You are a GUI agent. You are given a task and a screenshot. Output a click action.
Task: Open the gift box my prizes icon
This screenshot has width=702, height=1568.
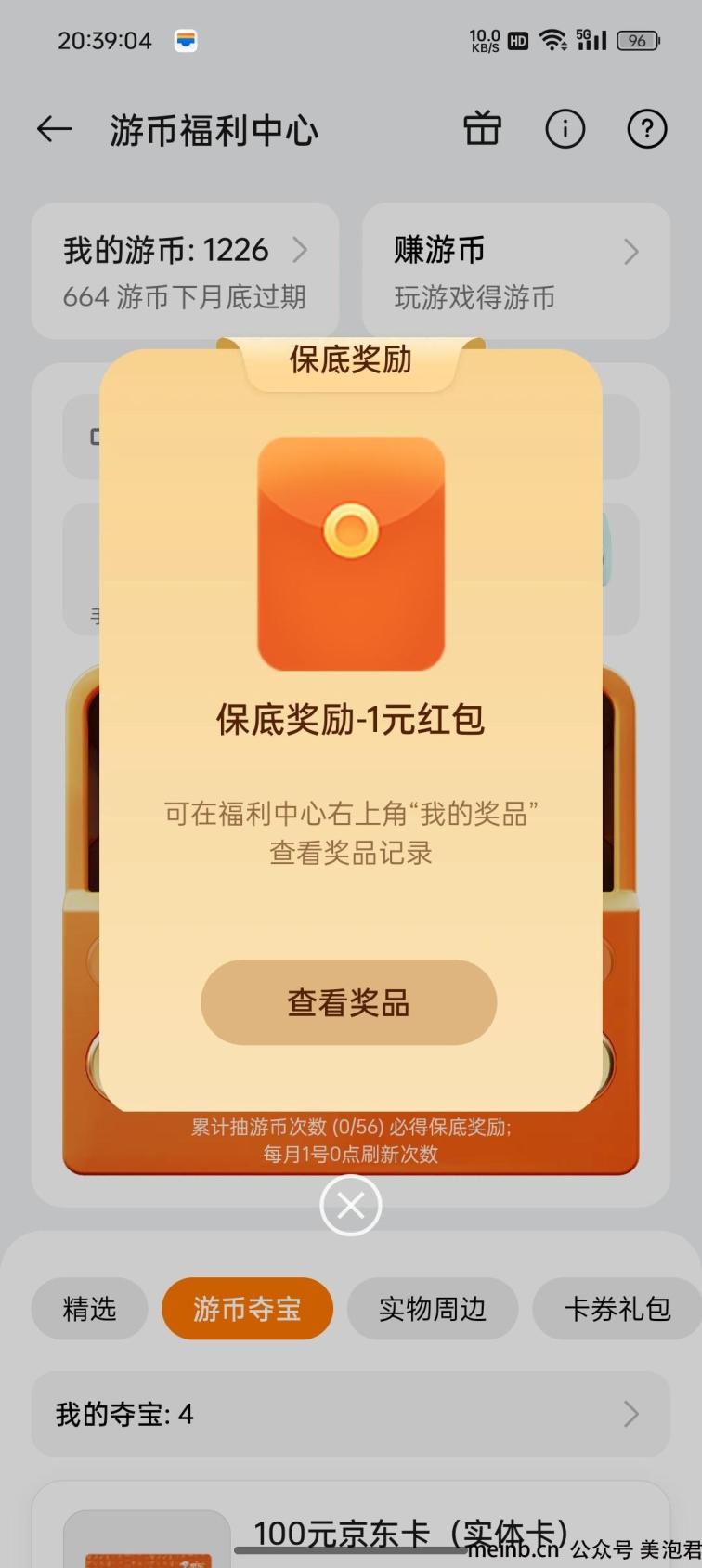482,129
